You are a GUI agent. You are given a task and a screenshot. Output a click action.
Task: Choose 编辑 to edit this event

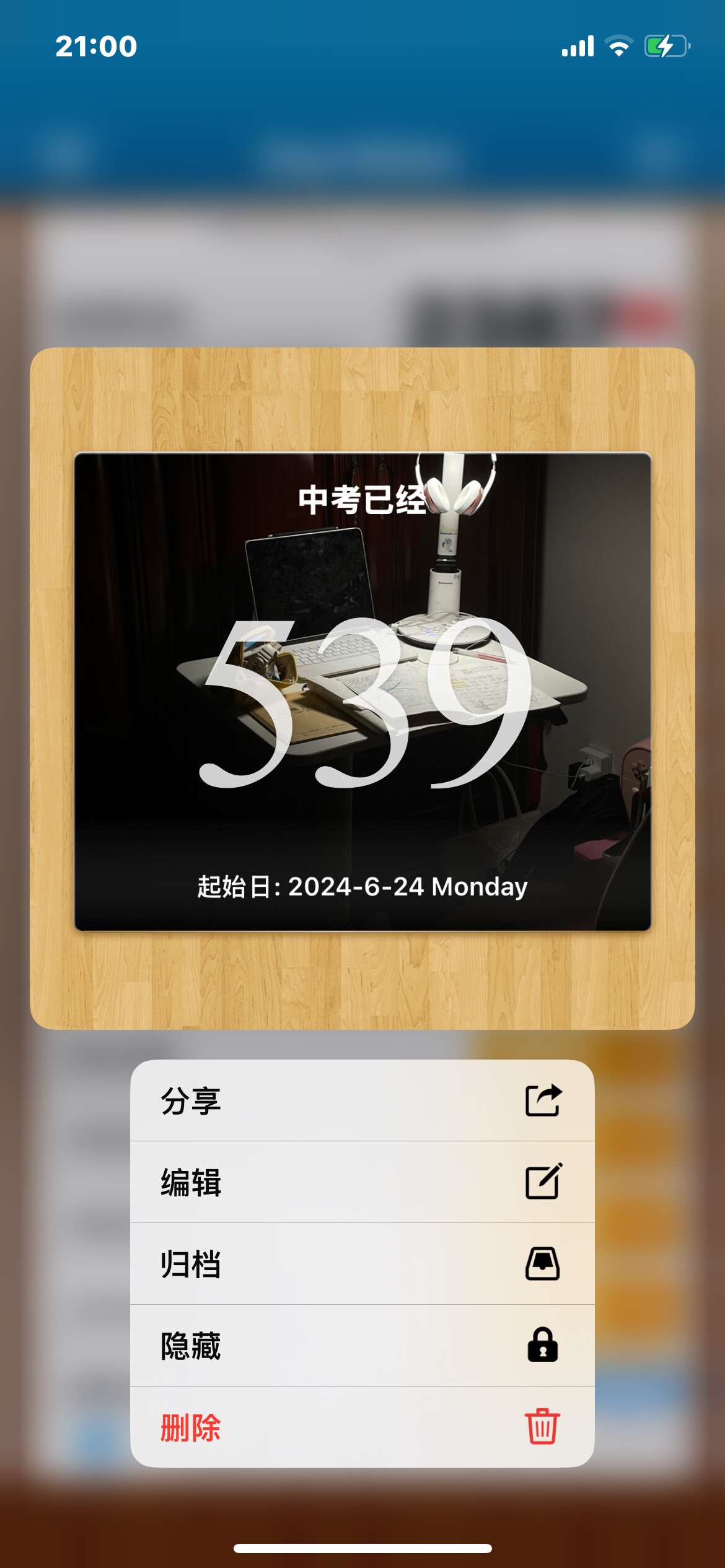362,1182
